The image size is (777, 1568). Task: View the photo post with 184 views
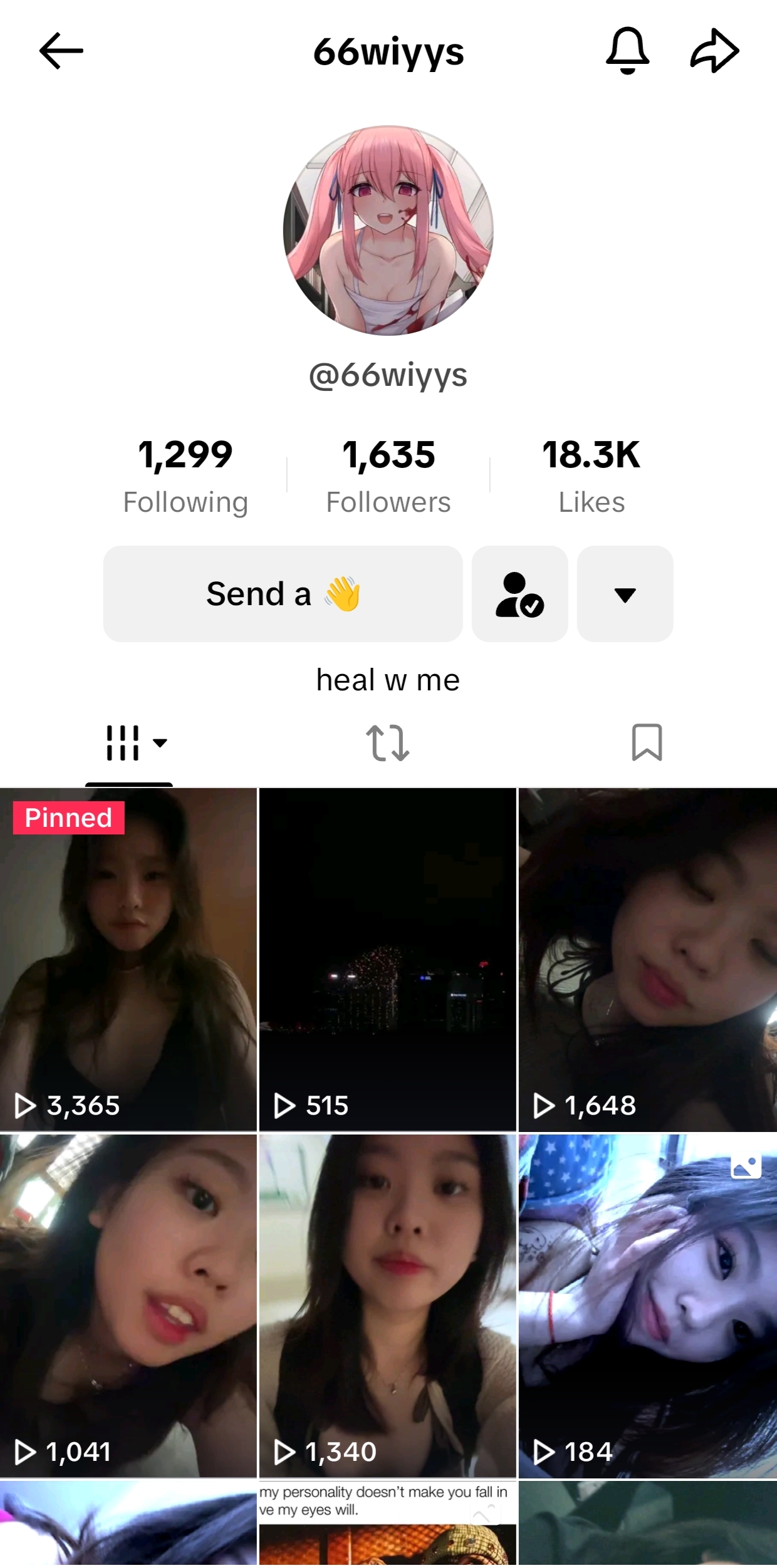647,1305
